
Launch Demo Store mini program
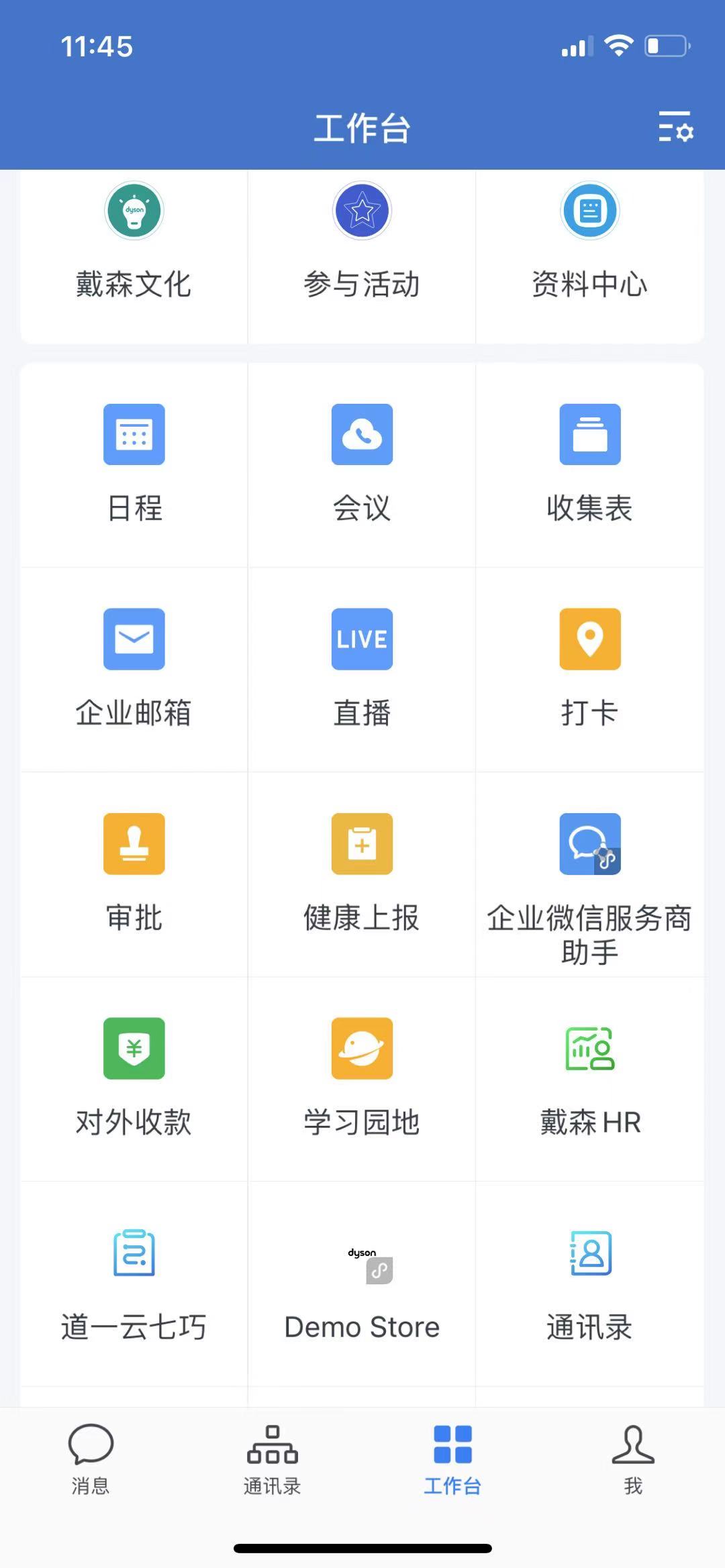coord(362,1284)
